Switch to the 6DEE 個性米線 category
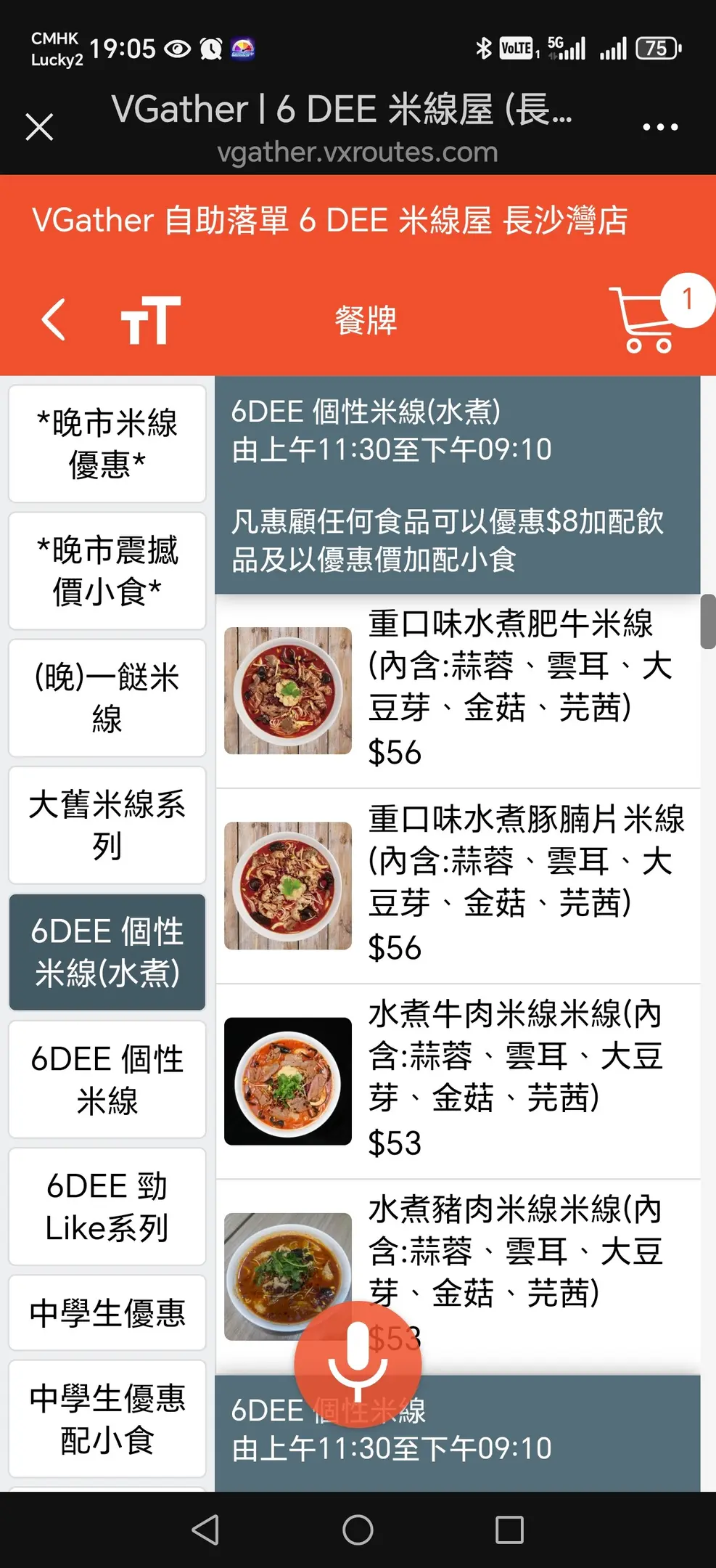 (x=107, y=1079)
